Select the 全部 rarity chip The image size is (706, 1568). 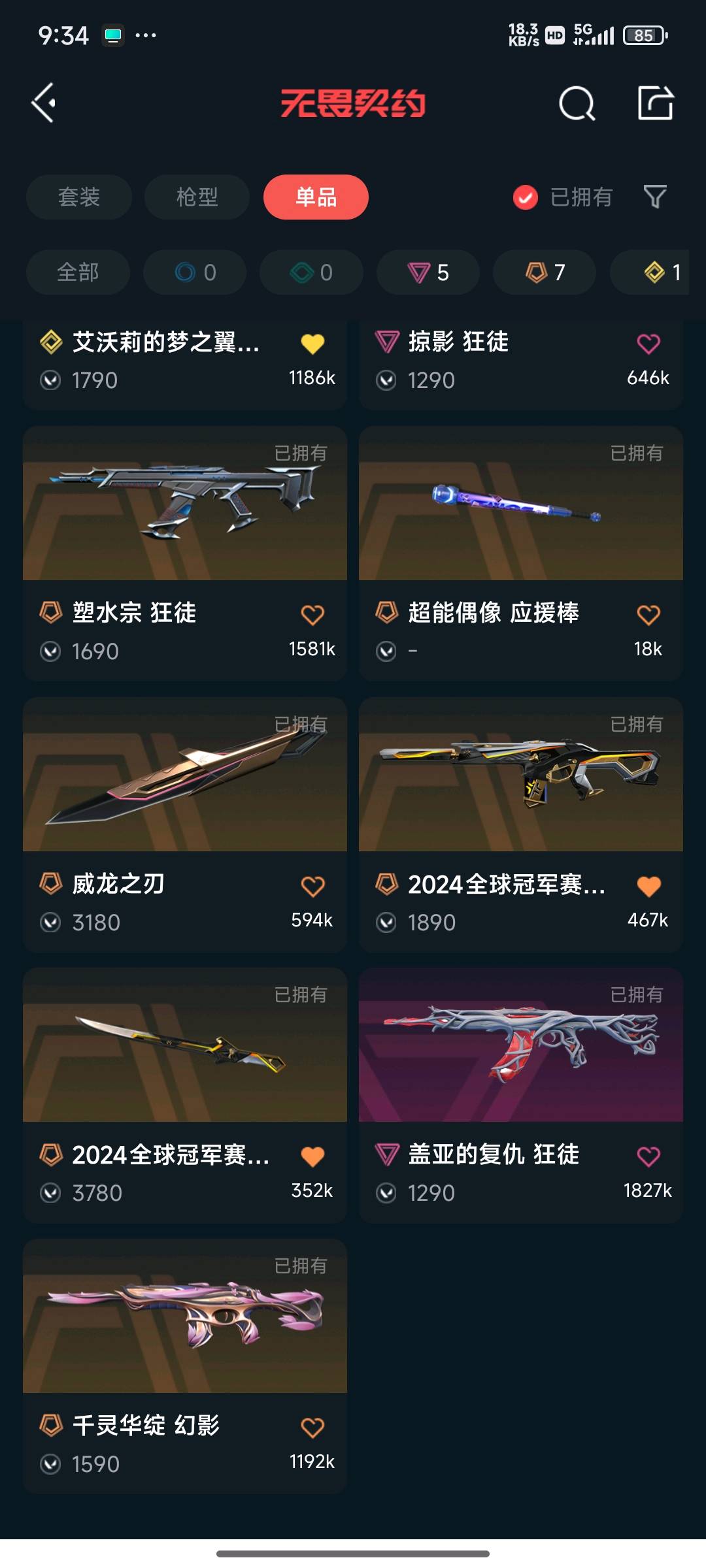click(78, 272)
